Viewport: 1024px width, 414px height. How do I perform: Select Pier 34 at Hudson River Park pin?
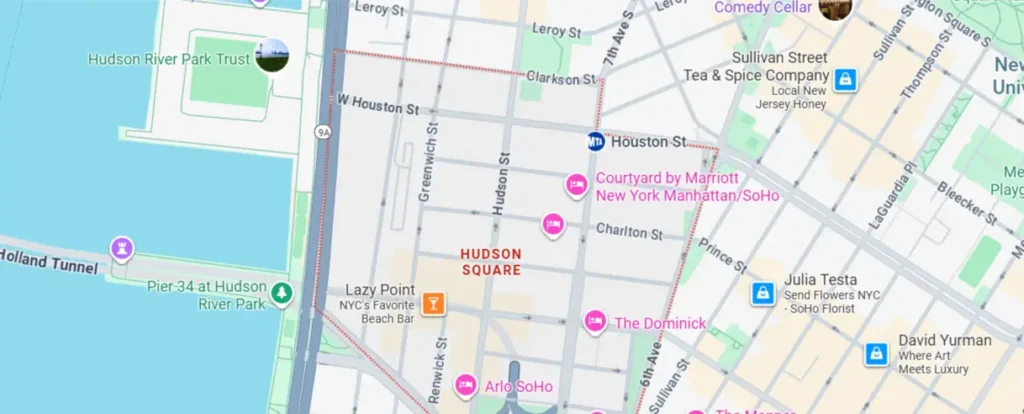[x=283, y=293]
